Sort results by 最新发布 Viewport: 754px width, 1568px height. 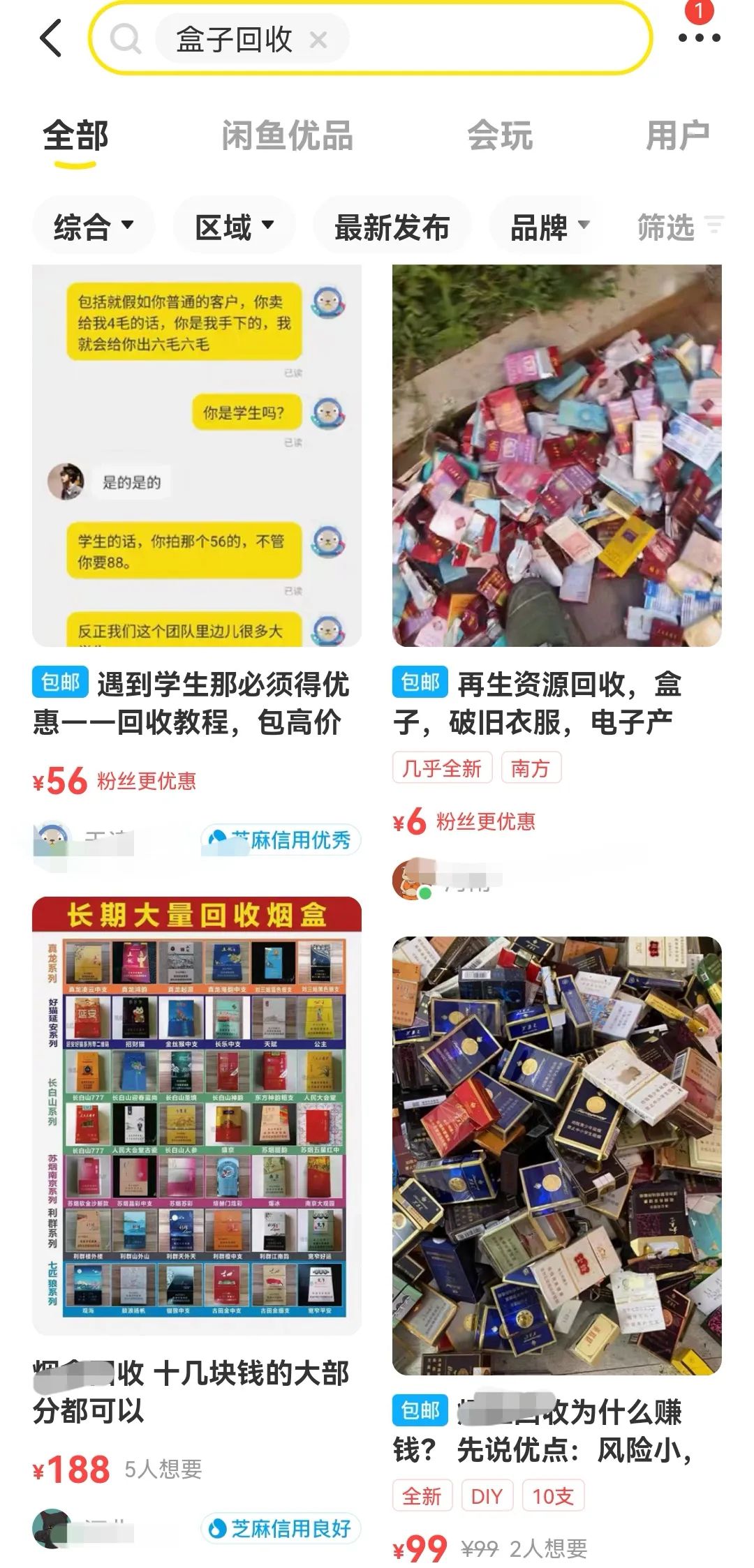tap(392, 227)
